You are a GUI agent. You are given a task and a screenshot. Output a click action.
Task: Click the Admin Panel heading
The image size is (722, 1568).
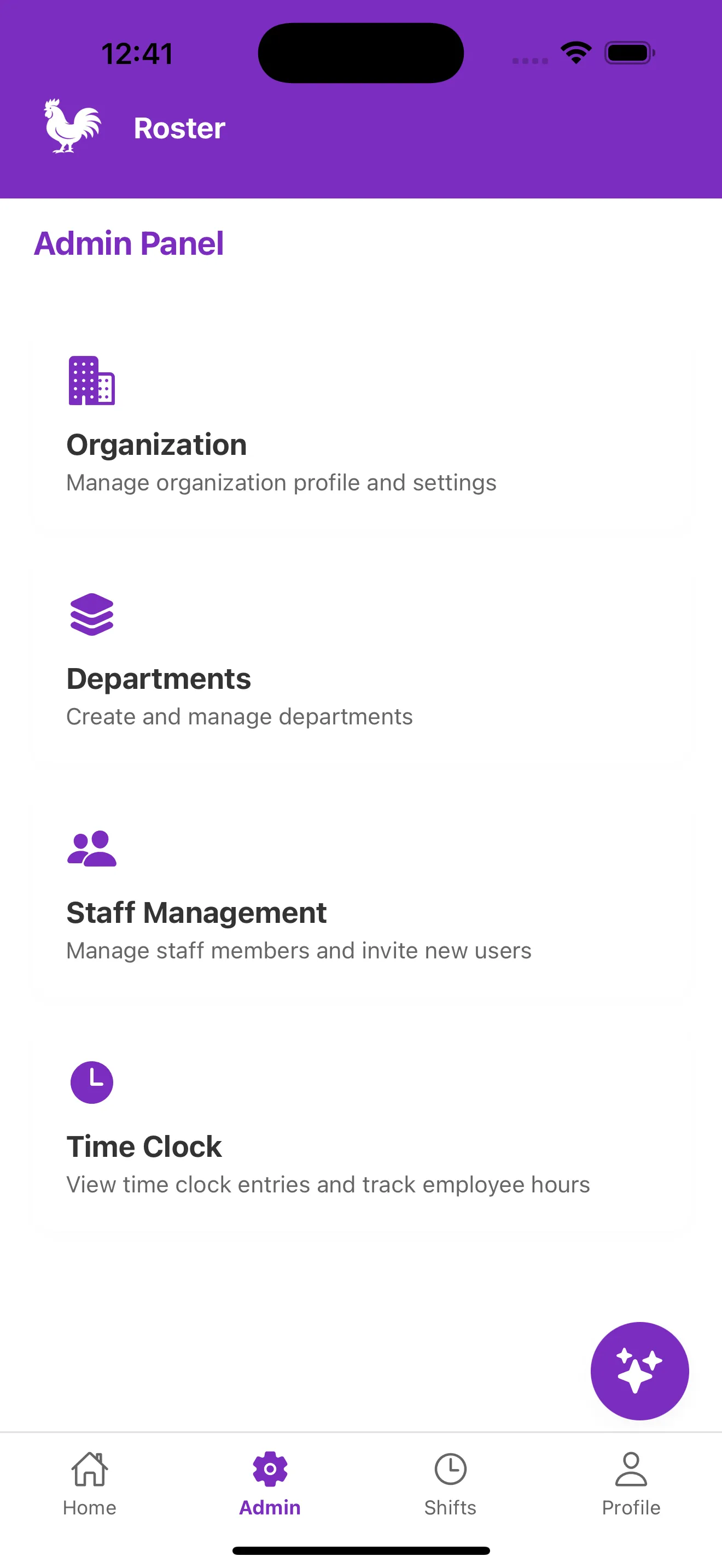129,243
